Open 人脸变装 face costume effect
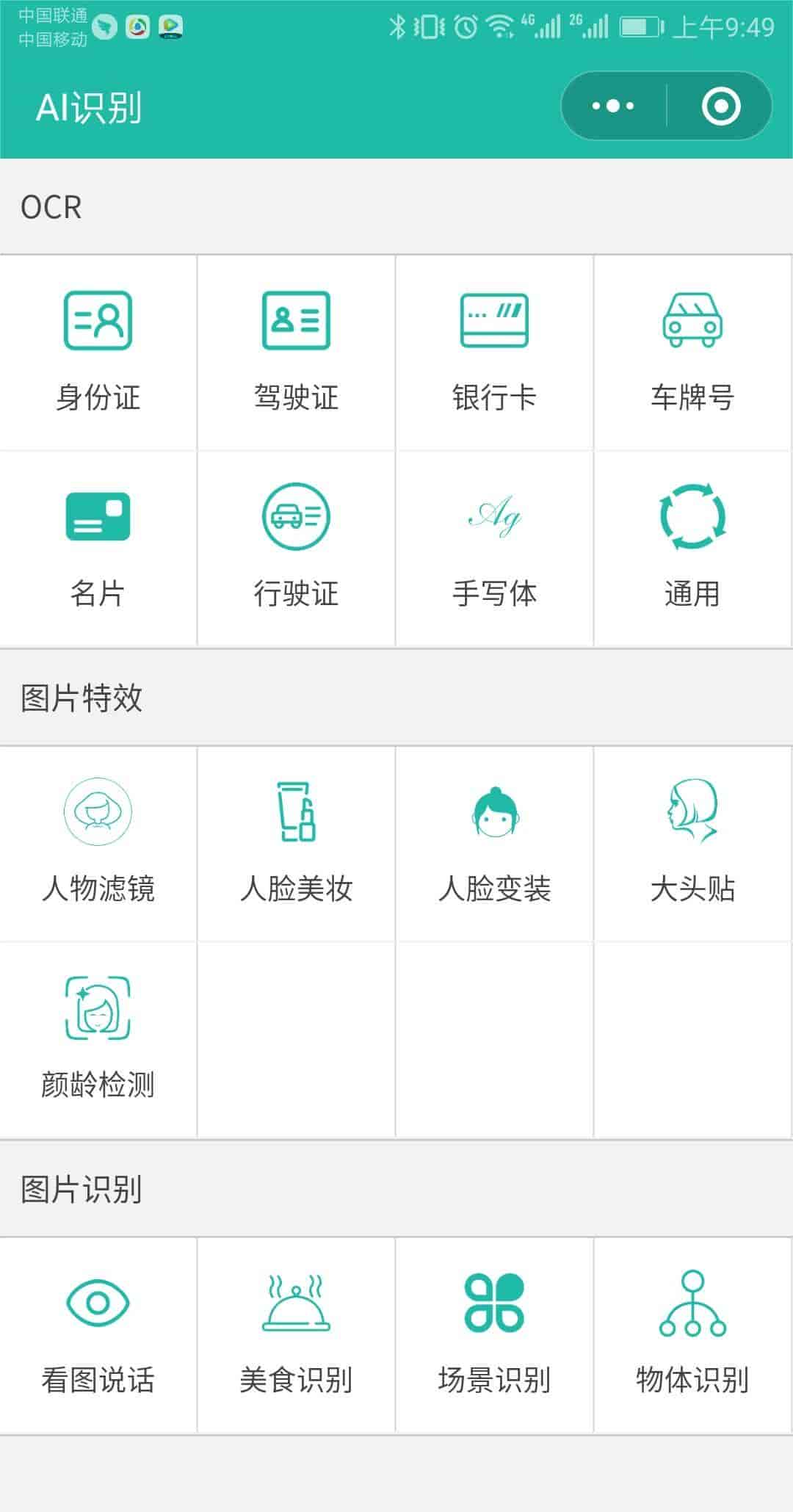 click(494, 844)
